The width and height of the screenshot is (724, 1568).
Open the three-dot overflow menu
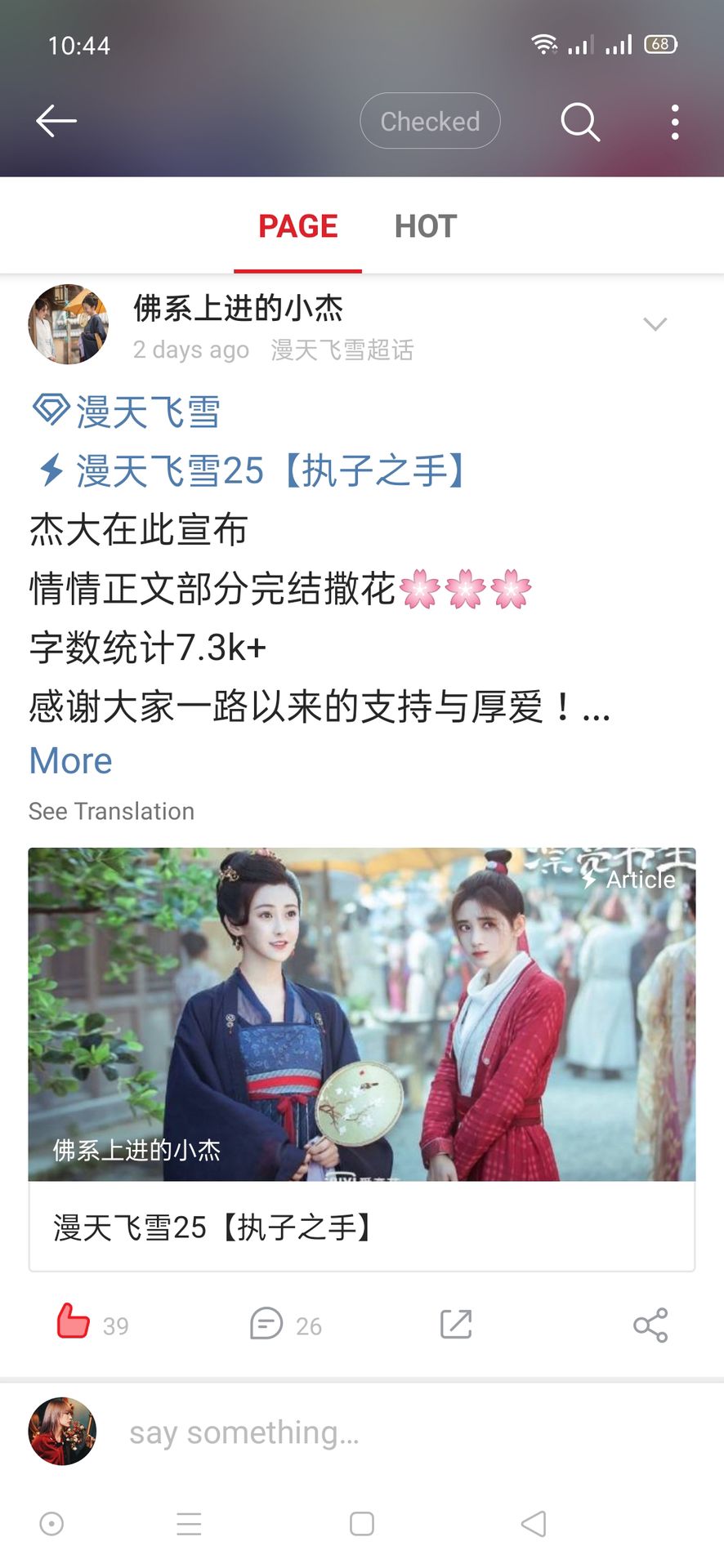click(674, 122)
